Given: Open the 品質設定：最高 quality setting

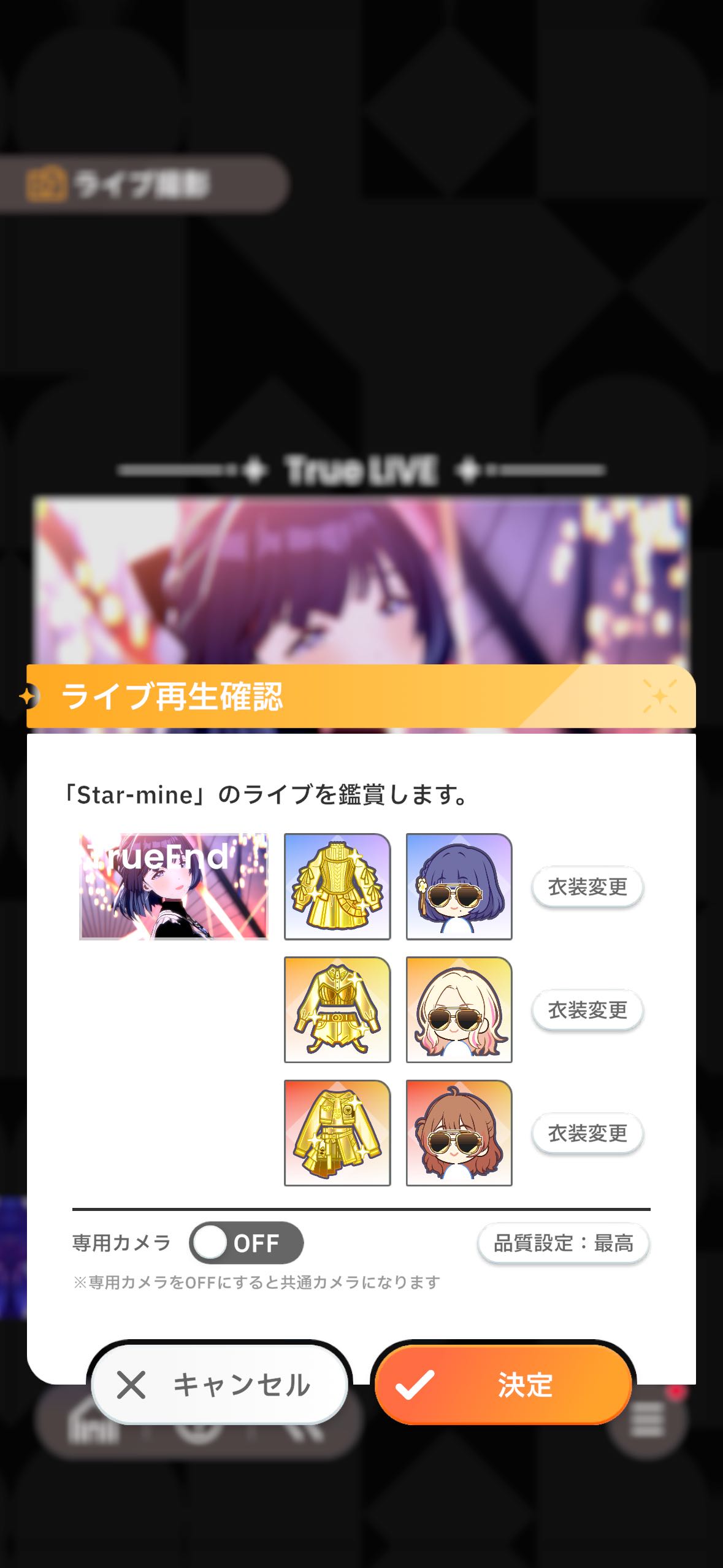Looking at the screenshot, I should (563, 1243).
